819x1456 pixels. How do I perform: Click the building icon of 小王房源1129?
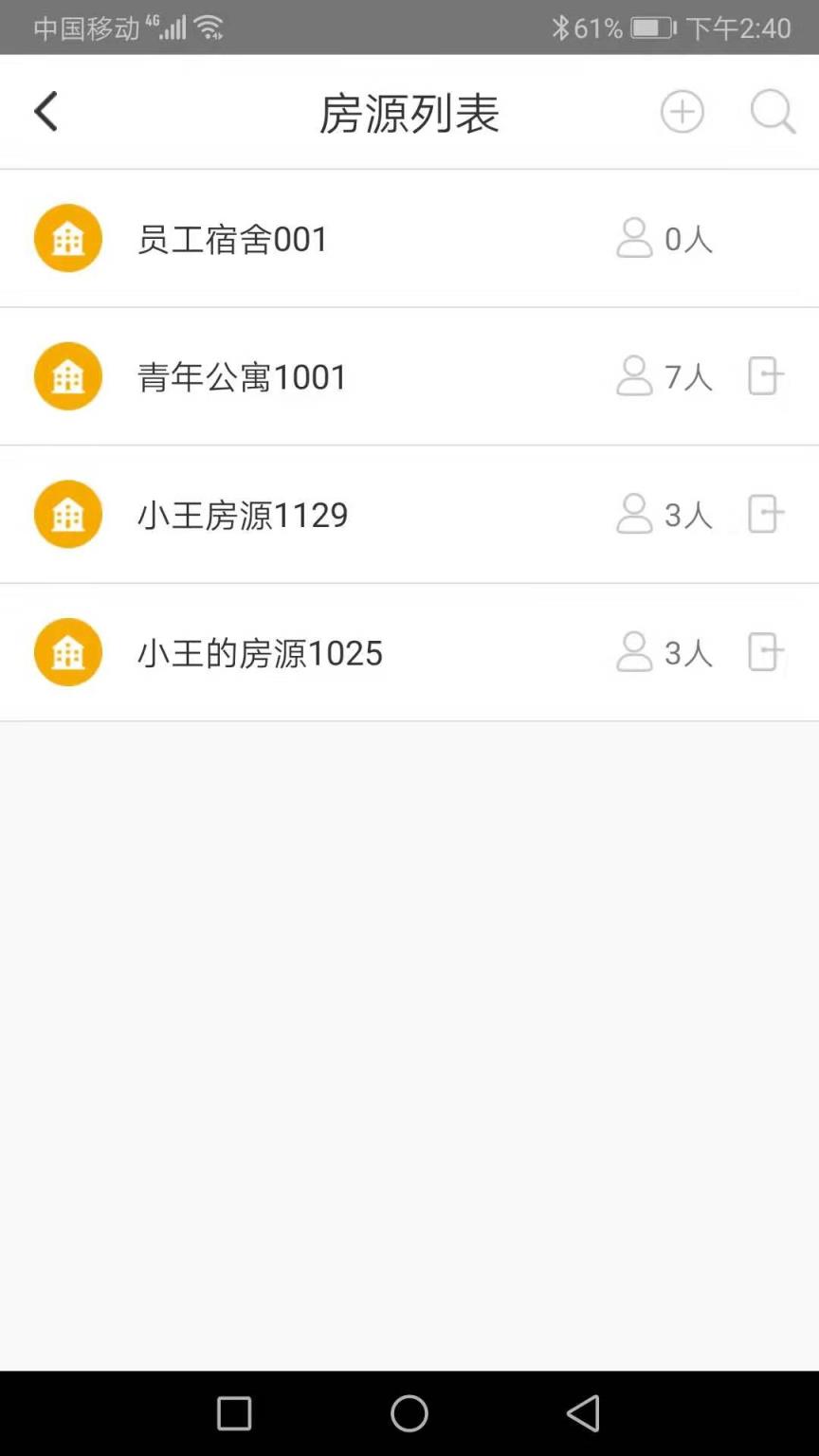[67, 514]
